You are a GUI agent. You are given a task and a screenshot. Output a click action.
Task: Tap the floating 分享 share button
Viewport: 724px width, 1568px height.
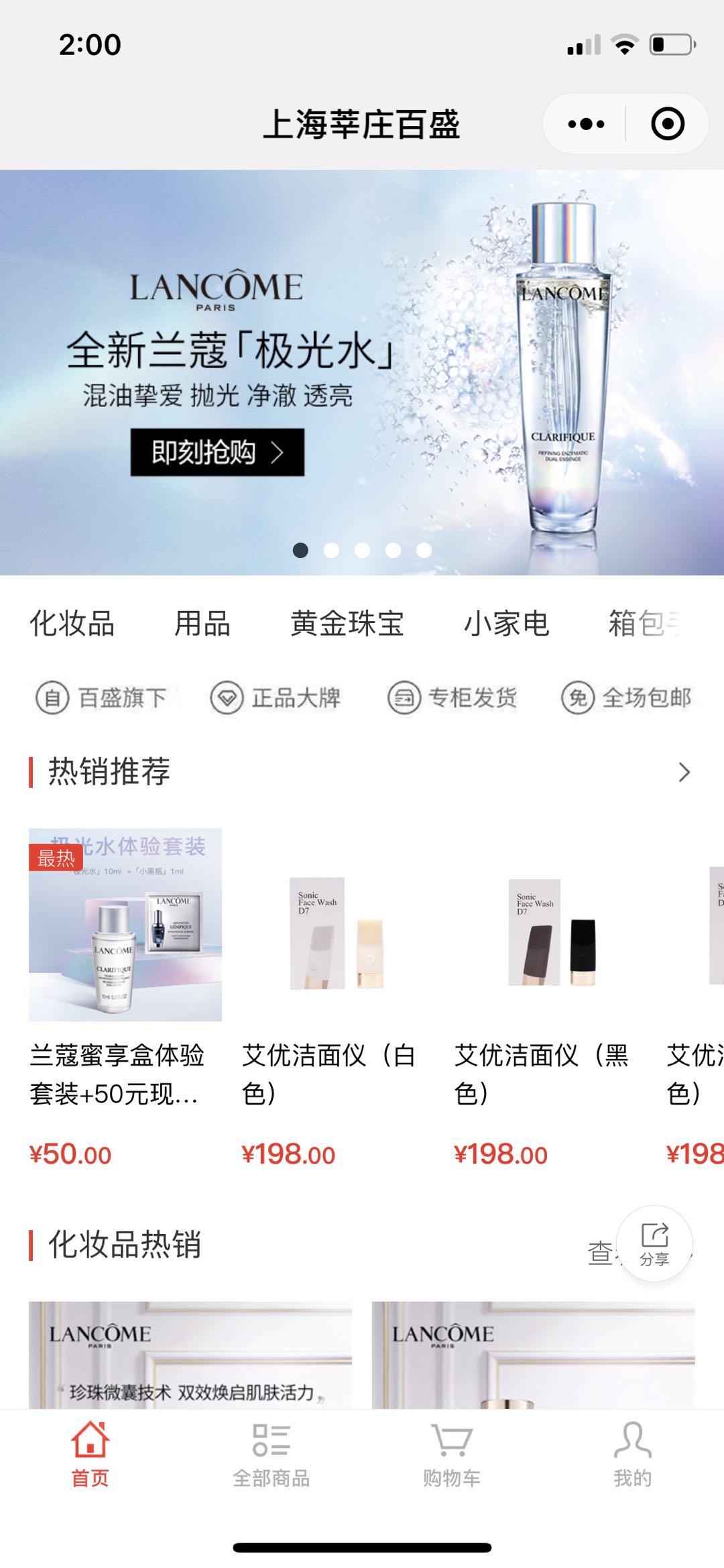654,1244
